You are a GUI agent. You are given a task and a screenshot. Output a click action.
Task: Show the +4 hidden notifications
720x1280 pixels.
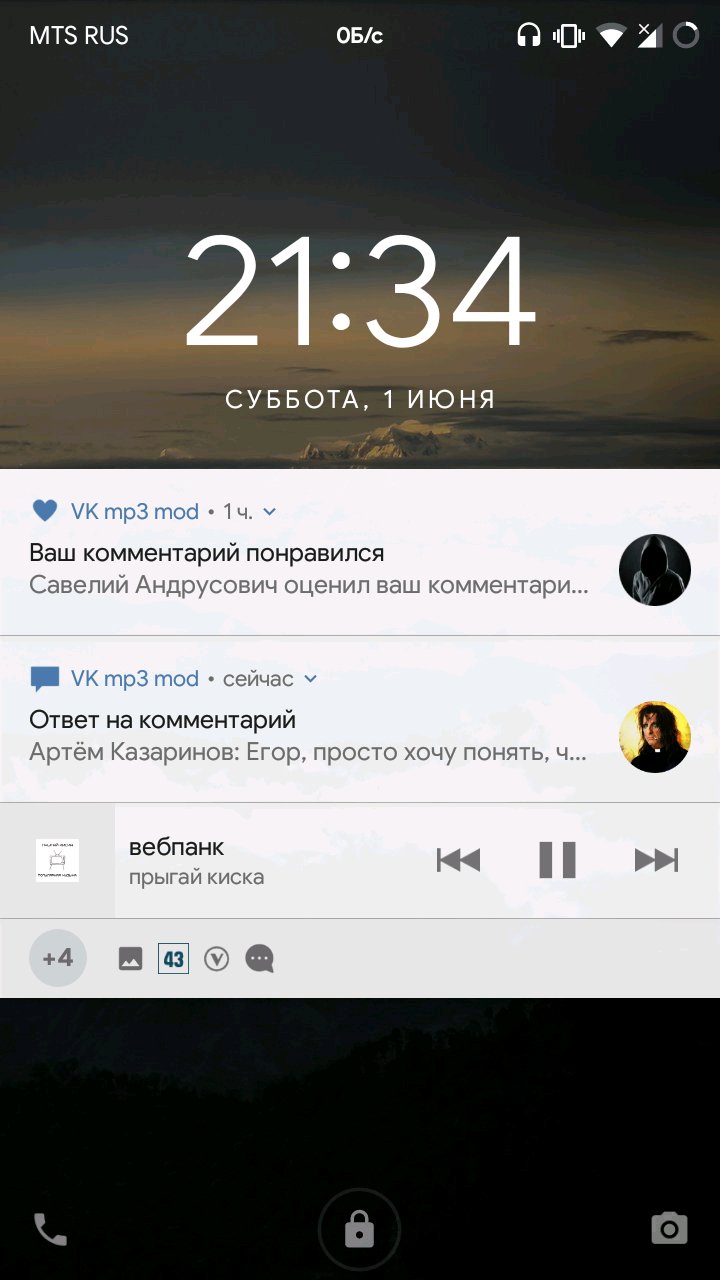pyautogui.click(x=58, y=958)
